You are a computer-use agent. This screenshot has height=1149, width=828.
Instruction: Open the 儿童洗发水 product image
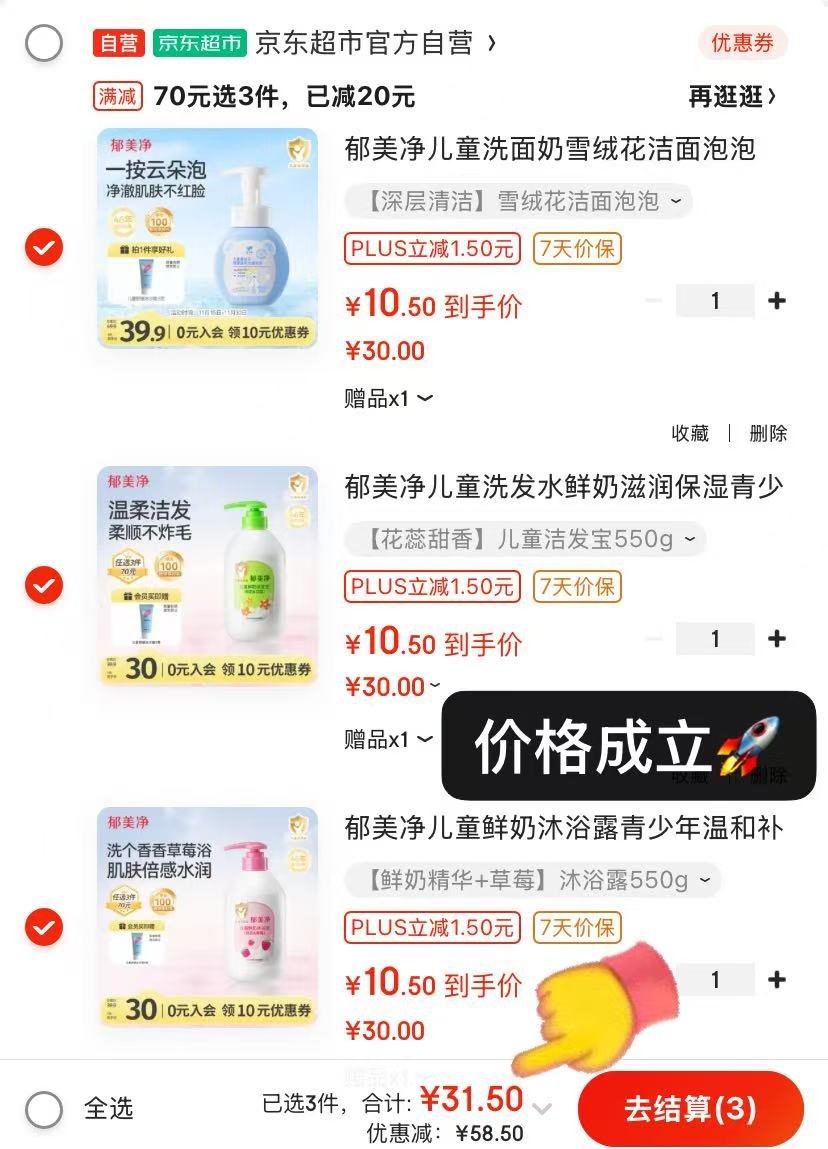point(207,576)
